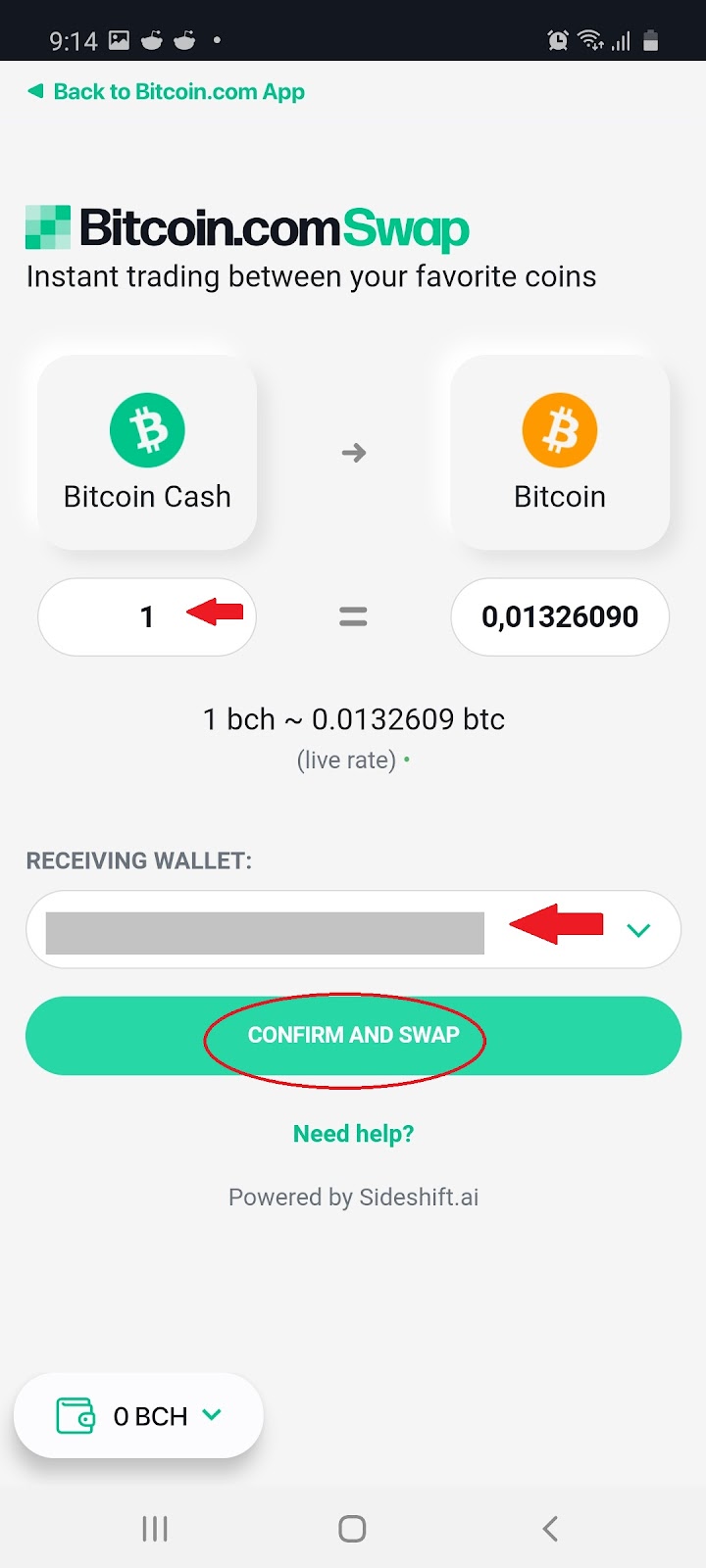Screen dimensions: 706x1568
Task: Edit the Bitcoin Cash amount field
Action: (146, 617)
